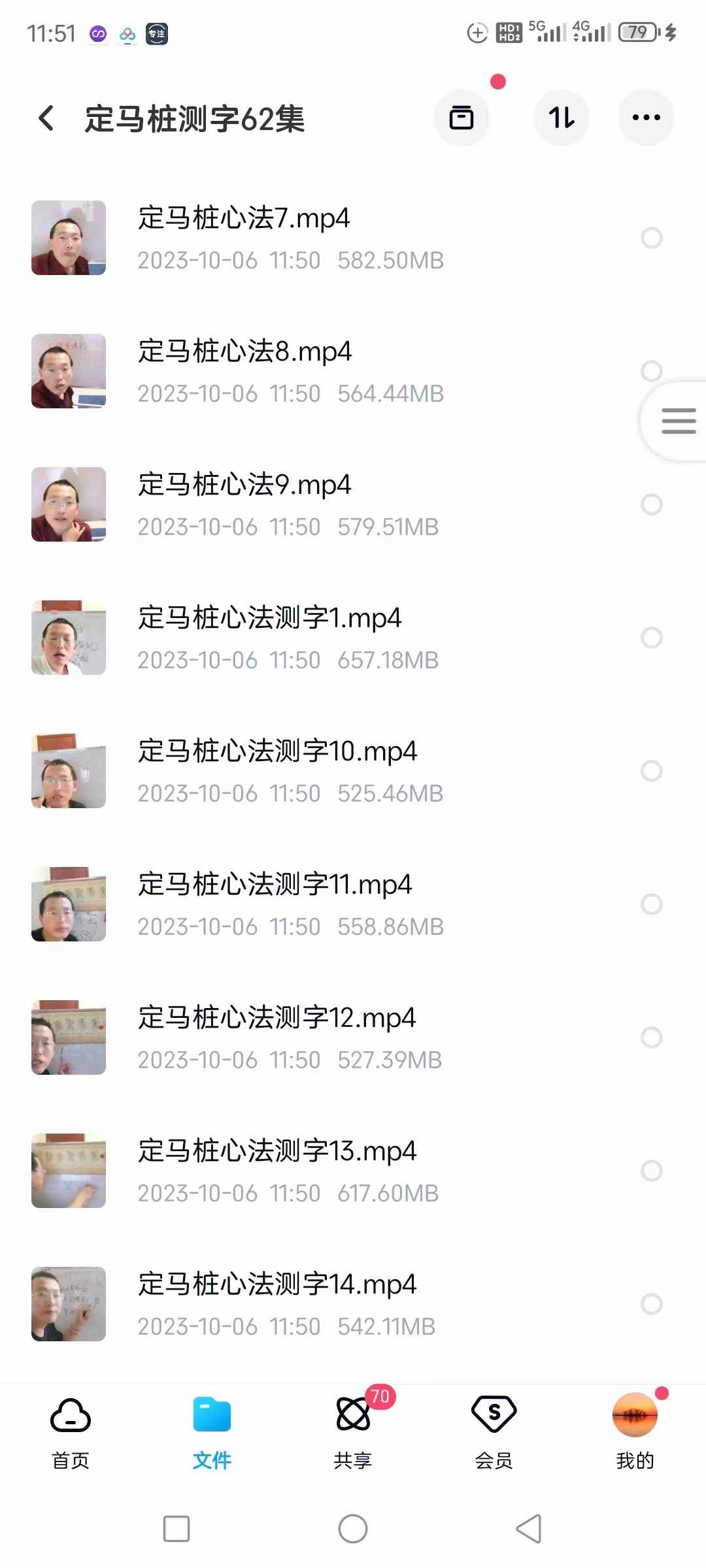Select 定马桩心法测字13.mp4 with its checkbox
706x1568 pixels.
tap(651, 1171)
